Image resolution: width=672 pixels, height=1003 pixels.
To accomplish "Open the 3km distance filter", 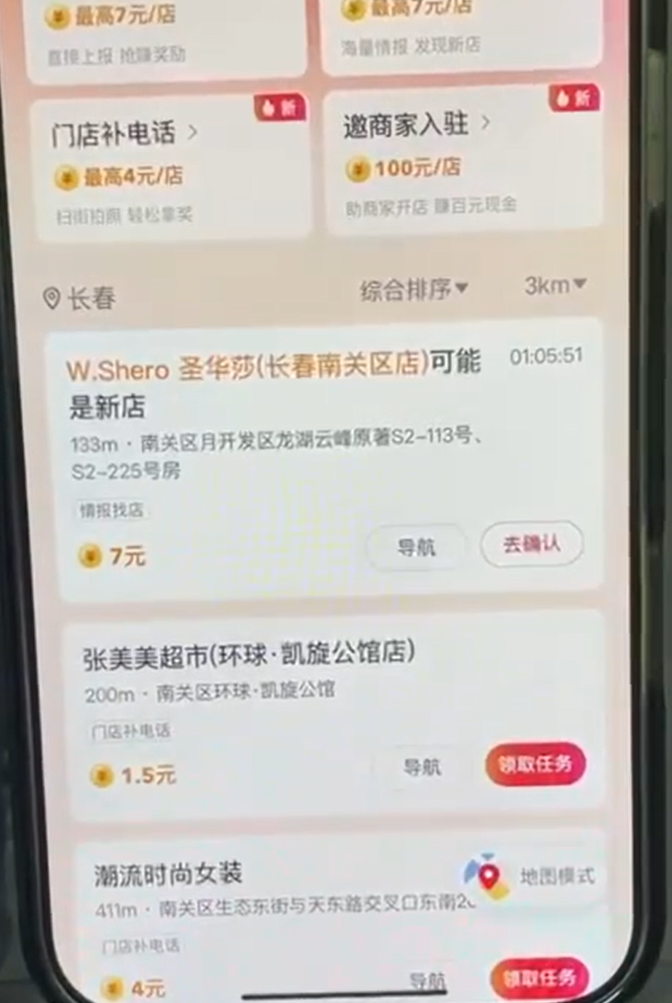I will (x=554, y=286).
